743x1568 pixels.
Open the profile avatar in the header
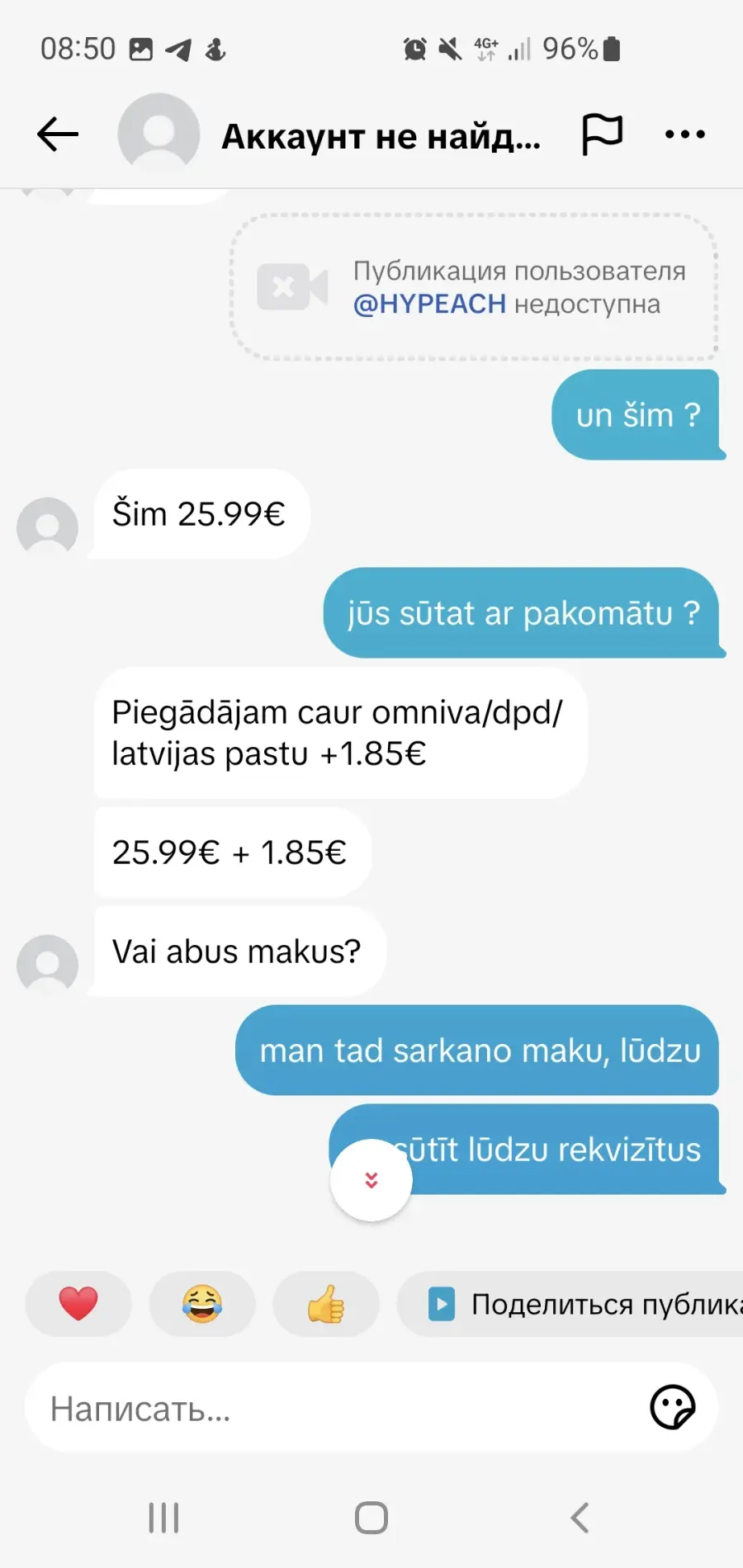pyautogui.click(x=159, y=135)
